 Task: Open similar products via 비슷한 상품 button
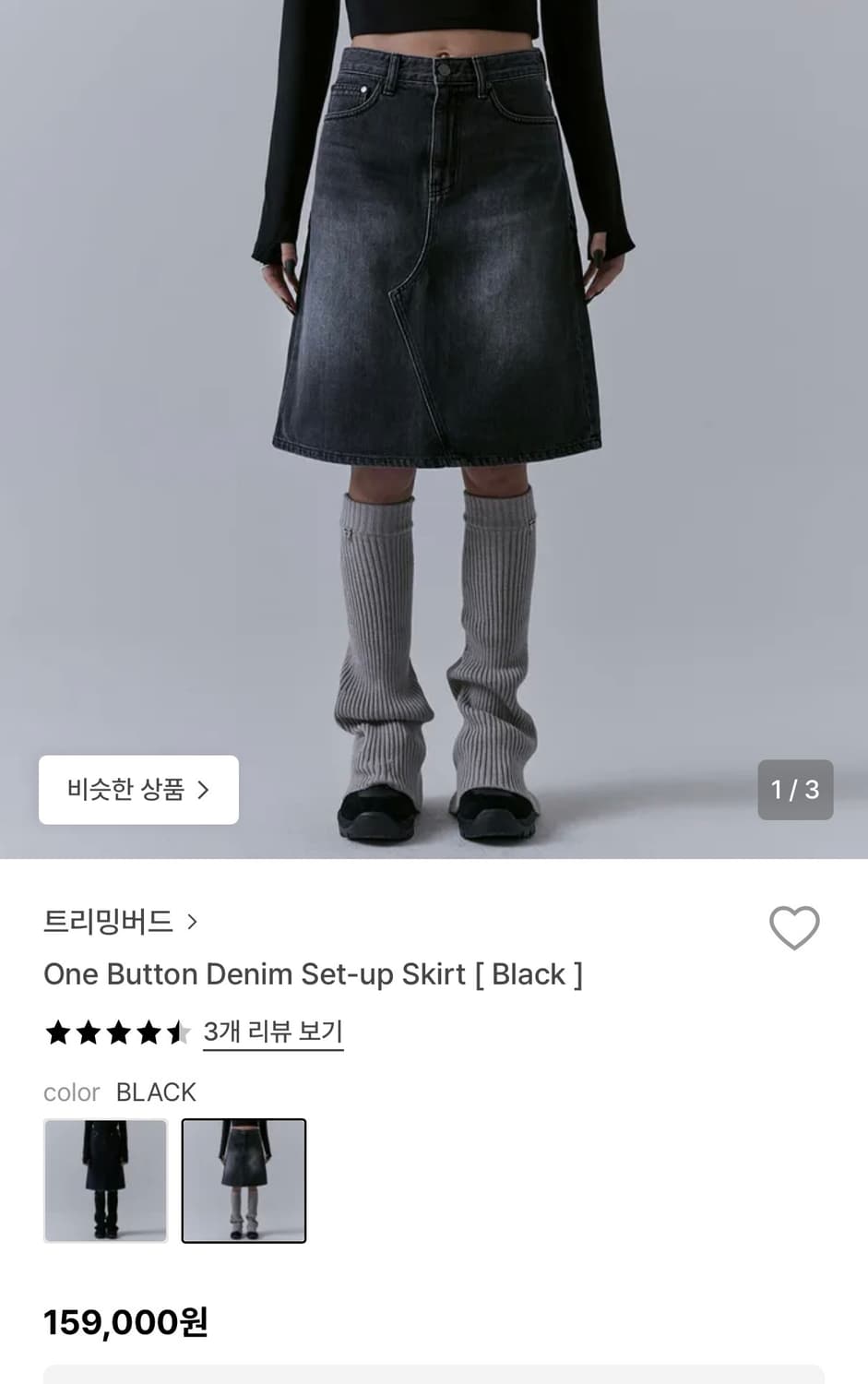point(137,790)
